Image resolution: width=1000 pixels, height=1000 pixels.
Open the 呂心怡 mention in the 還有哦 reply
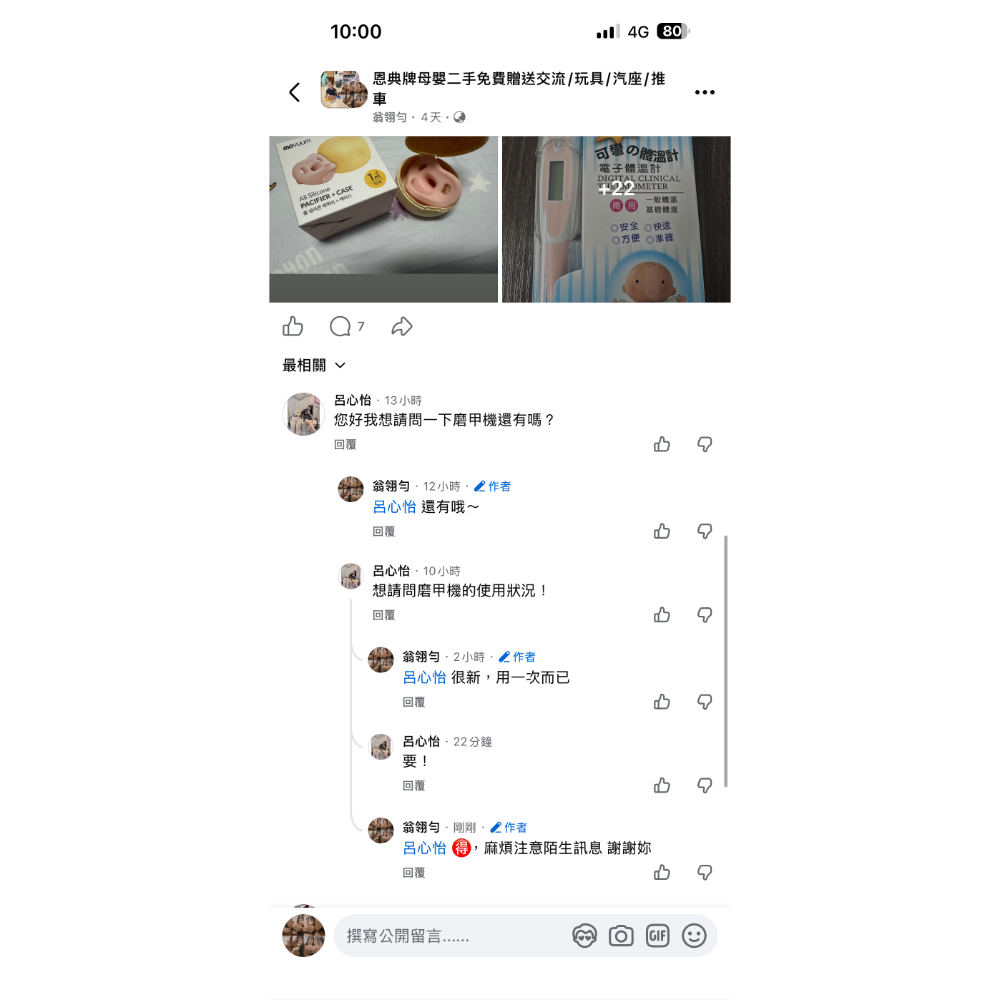394,507
